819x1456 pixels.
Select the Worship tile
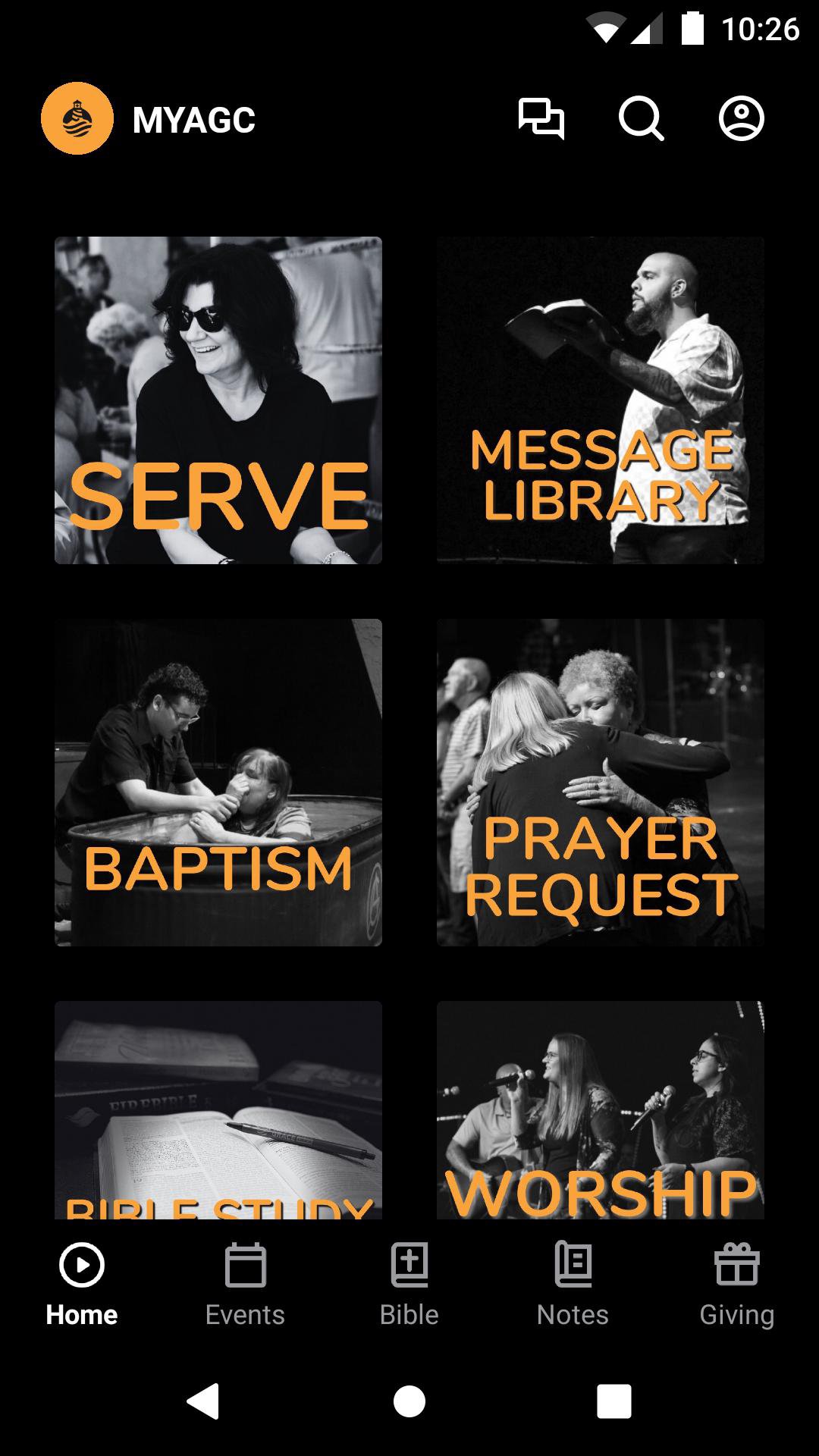click(x=601, y=1110)
